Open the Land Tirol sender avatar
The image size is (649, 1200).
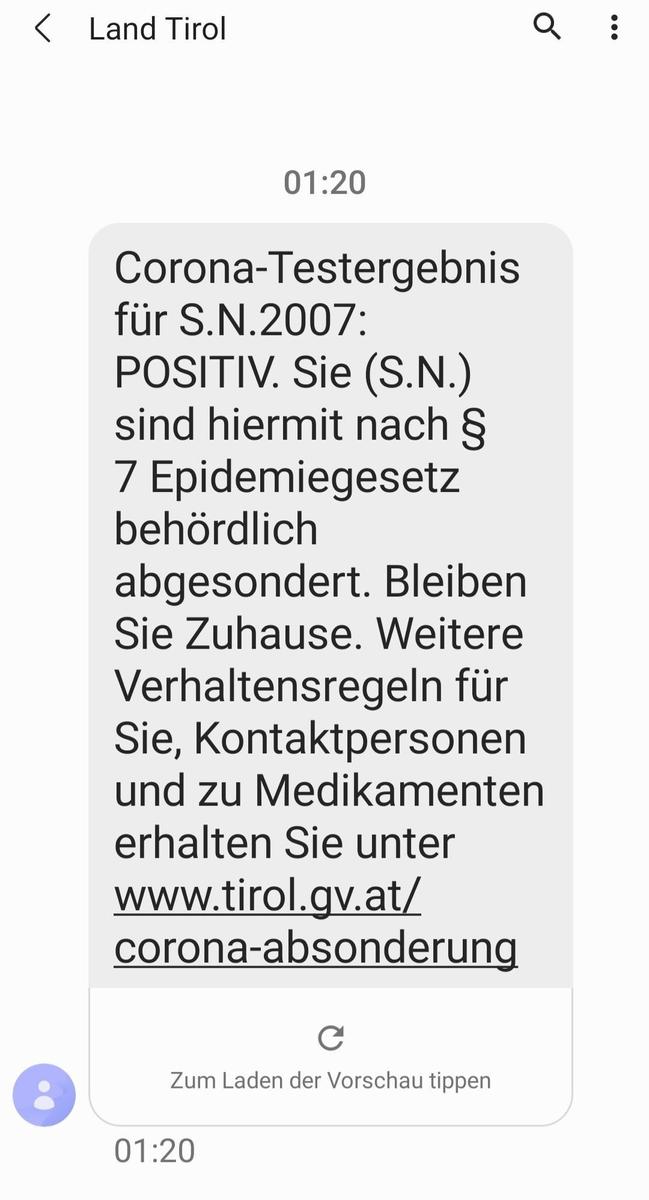44,1095
